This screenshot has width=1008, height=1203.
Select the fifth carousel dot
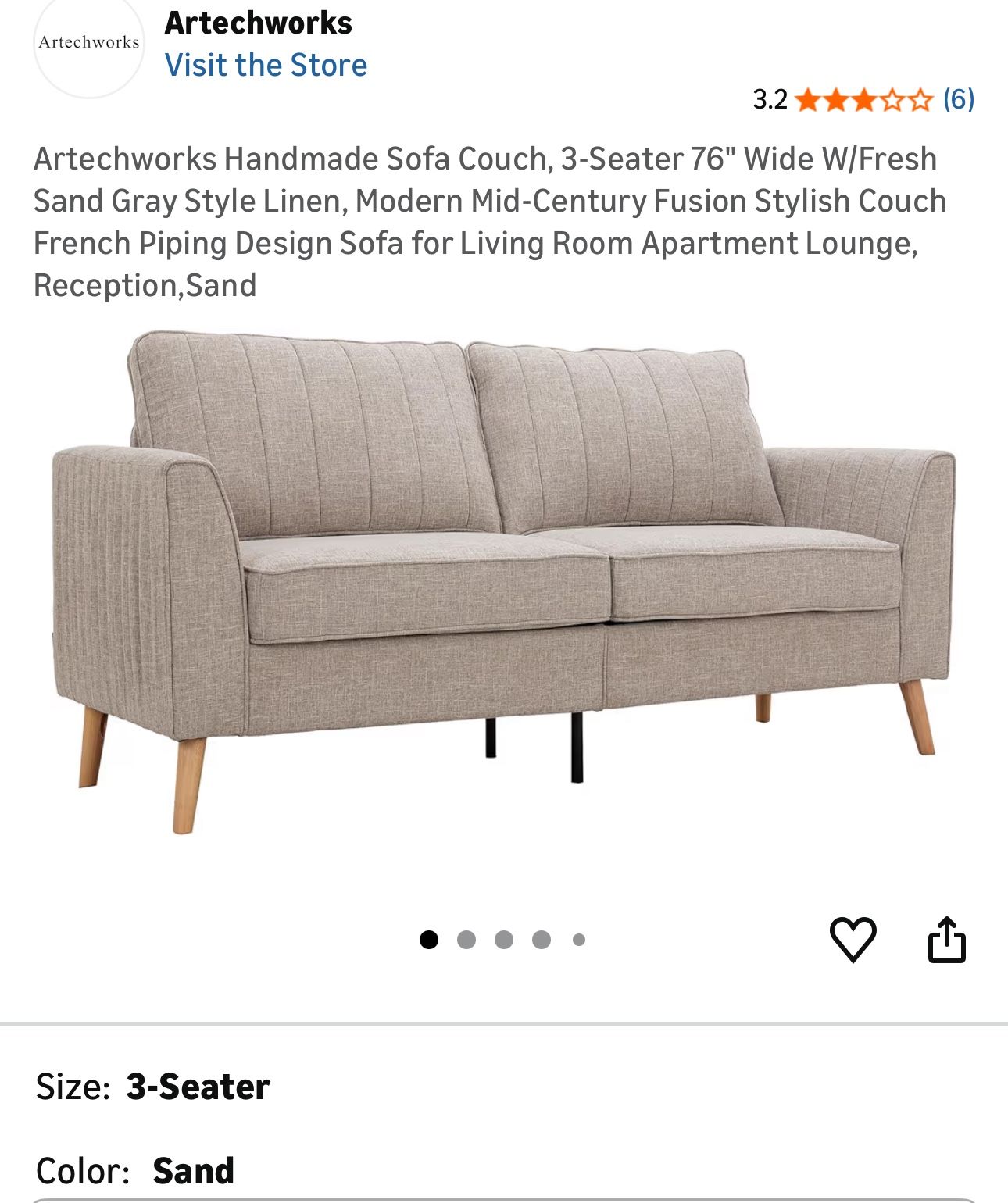pos(577,938)
